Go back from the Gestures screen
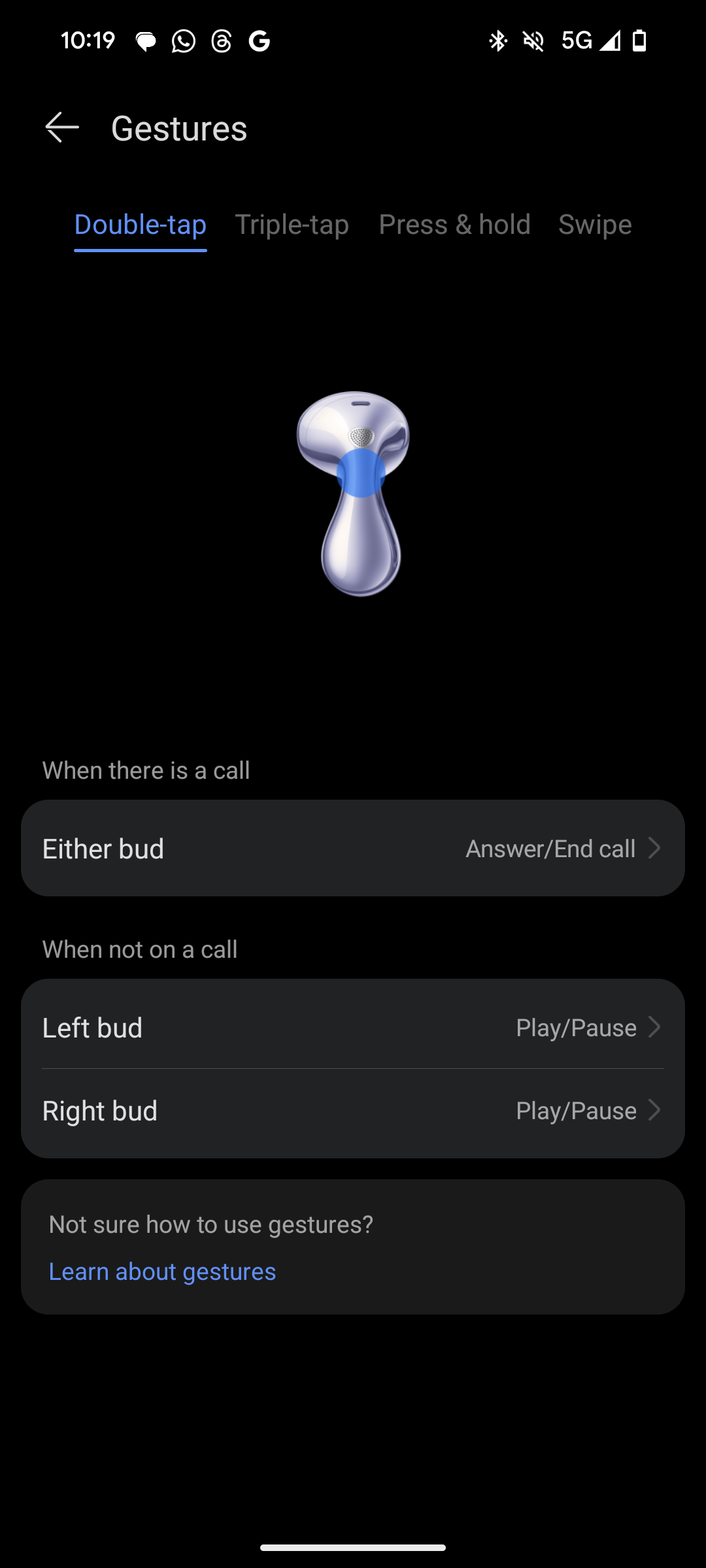Viewport: 706px width, 1568px height. point(62,127)
